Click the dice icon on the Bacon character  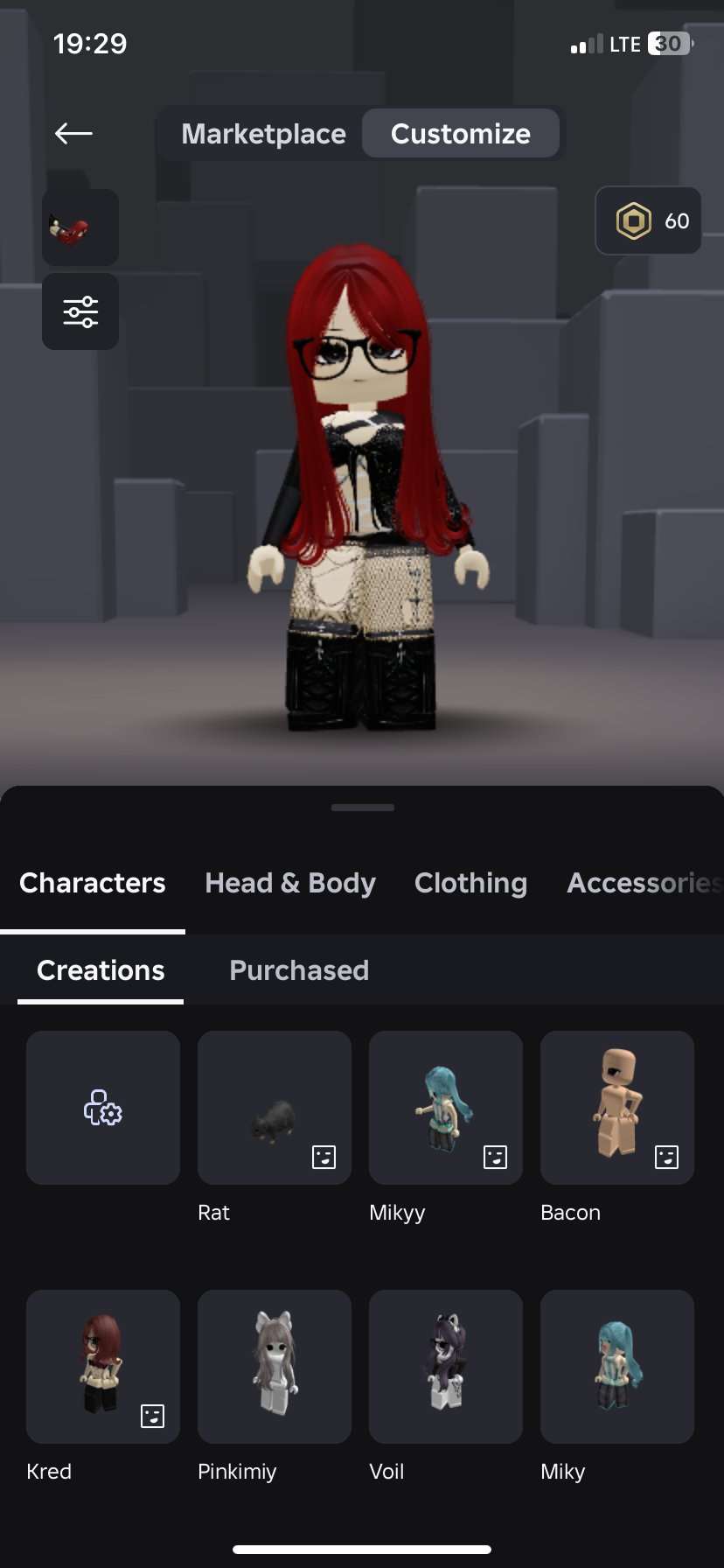click(x=667, y=1156)
